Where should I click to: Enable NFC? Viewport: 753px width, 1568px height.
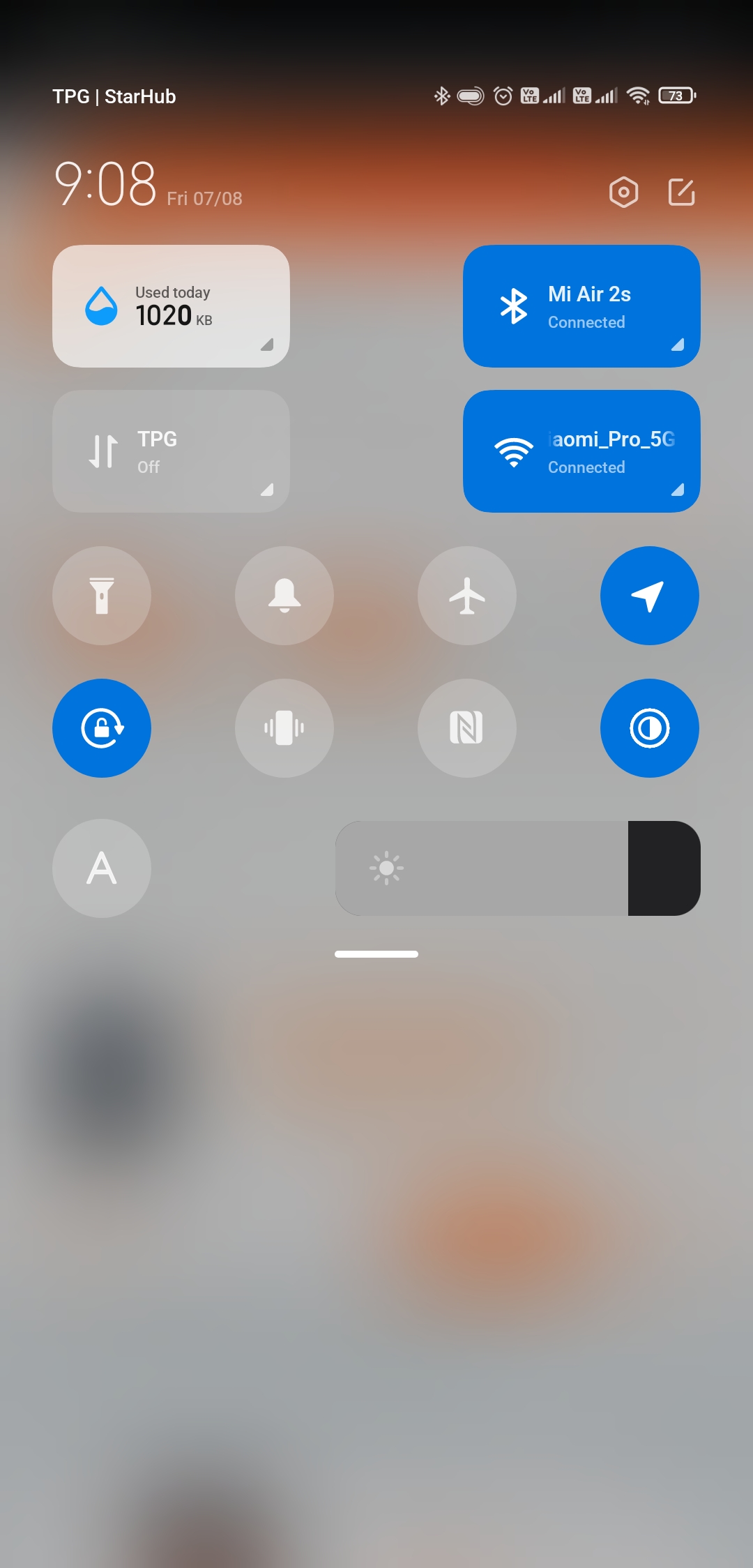(x=467, y=728)
